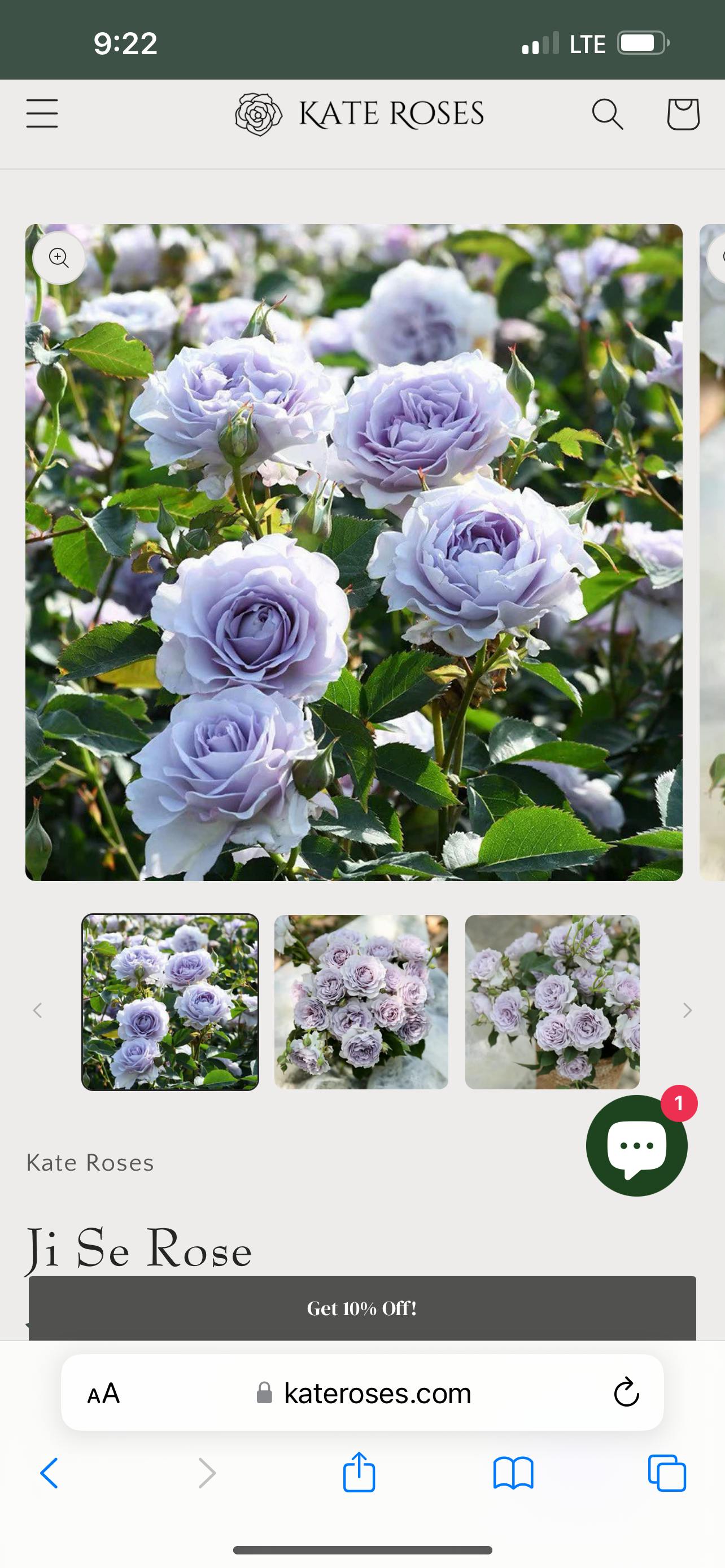The width and height of the screenshot is (725, 1568).
Task: Show previous thumbnails with left arrow
Action: click(38, 1010)
